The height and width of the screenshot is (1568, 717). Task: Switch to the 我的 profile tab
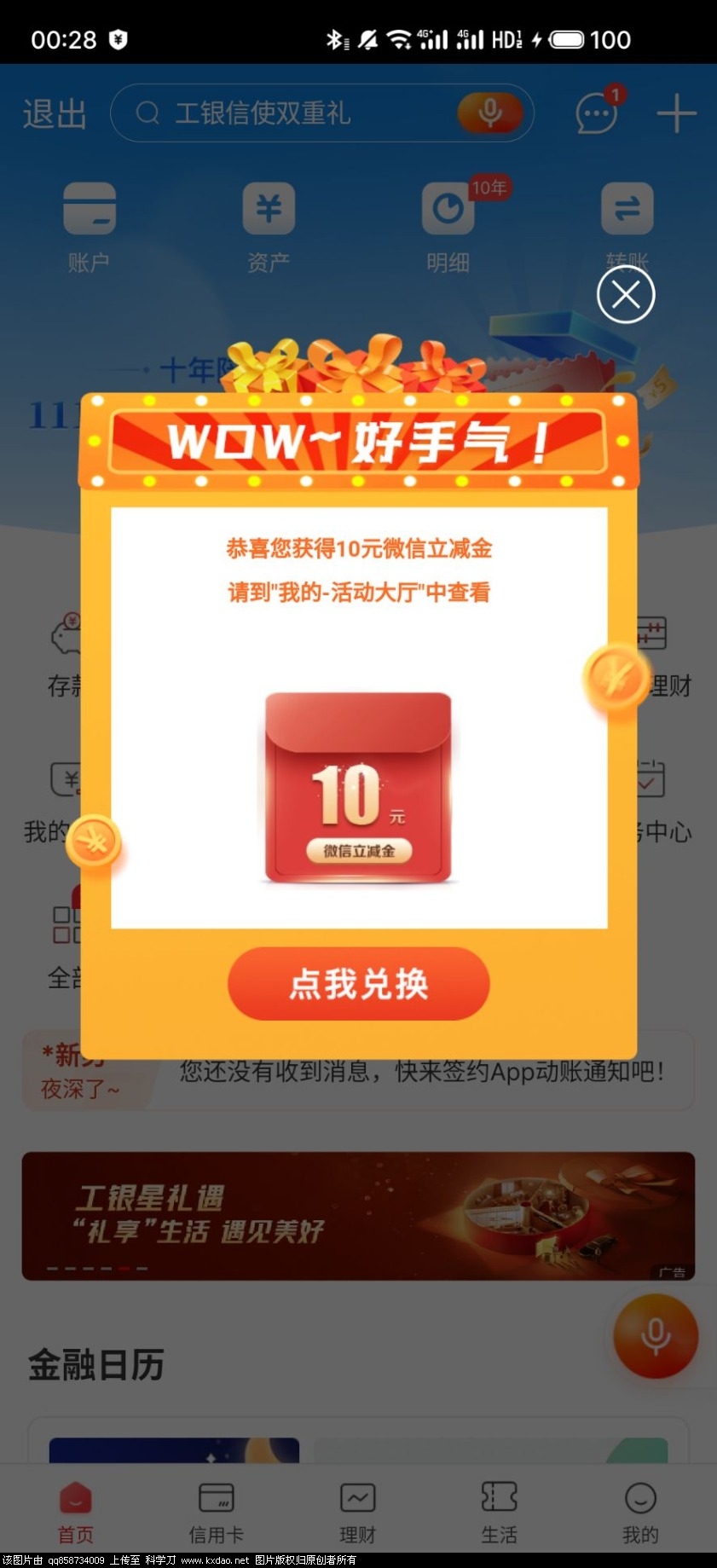click(640, 1513)
